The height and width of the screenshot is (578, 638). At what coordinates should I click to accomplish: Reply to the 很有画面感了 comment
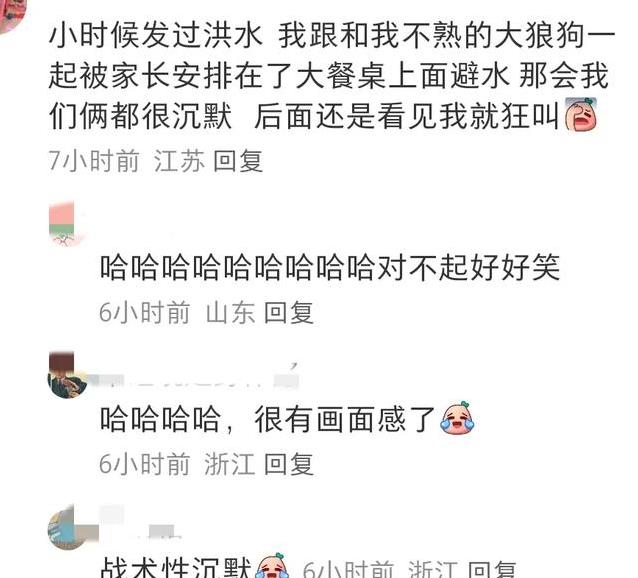tap(289, 463)
